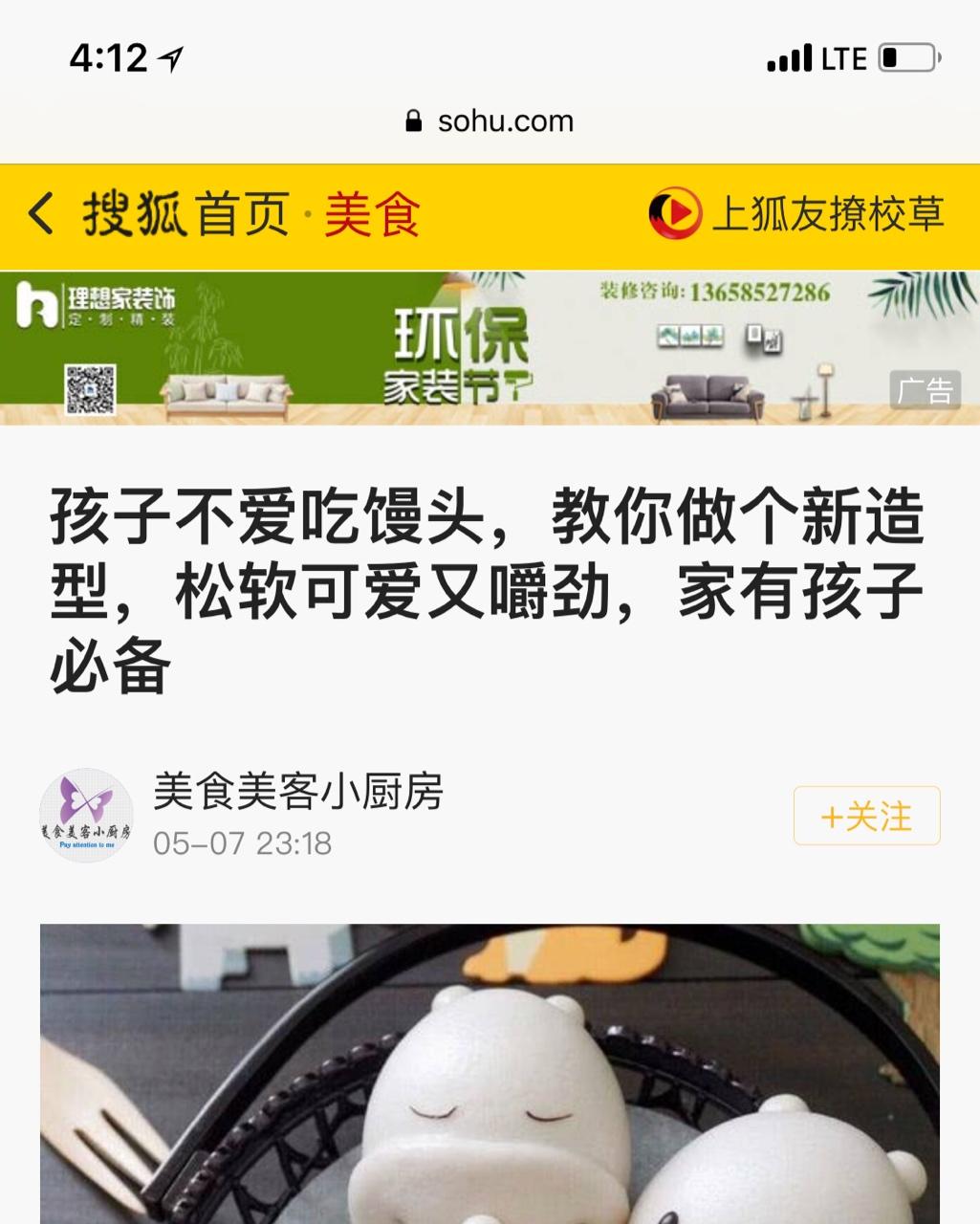Open the author name 美食美客小厨房

click(x=297, y=791)
